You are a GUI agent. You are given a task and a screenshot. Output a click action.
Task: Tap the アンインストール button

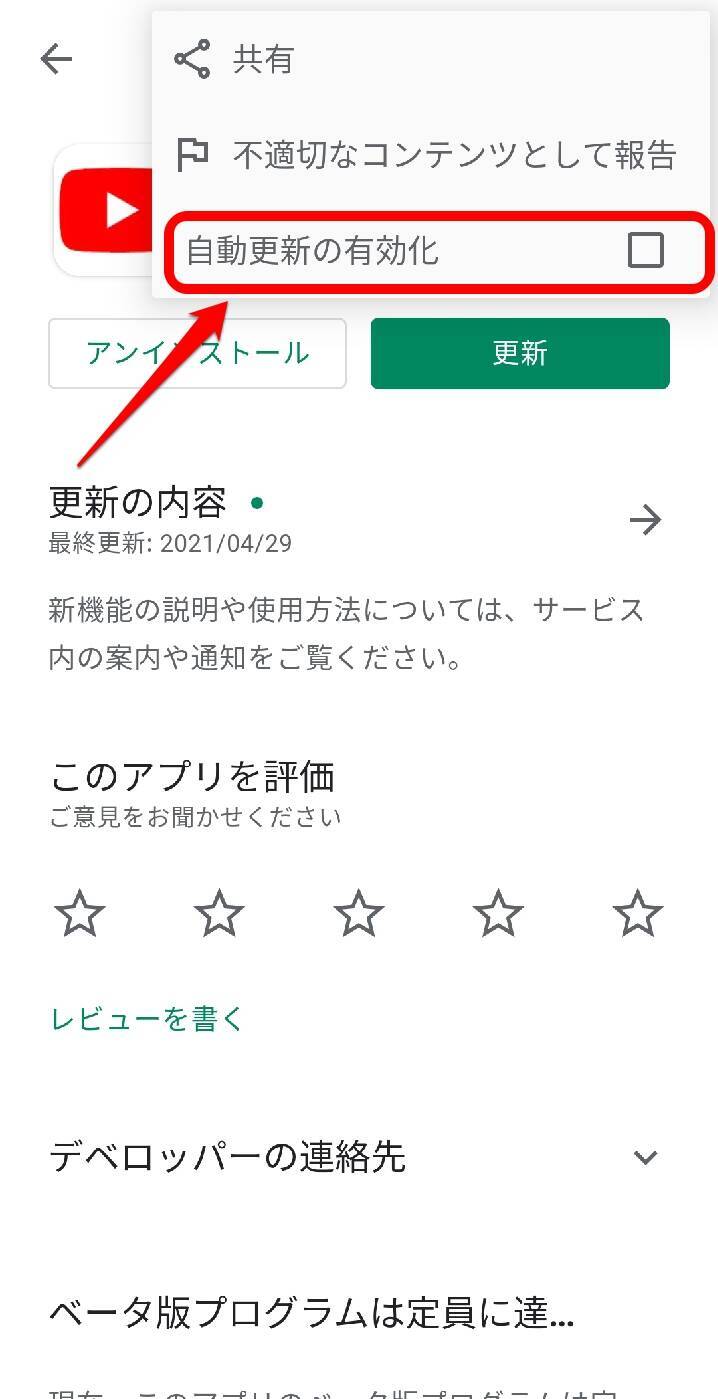[x=197, y=353]
